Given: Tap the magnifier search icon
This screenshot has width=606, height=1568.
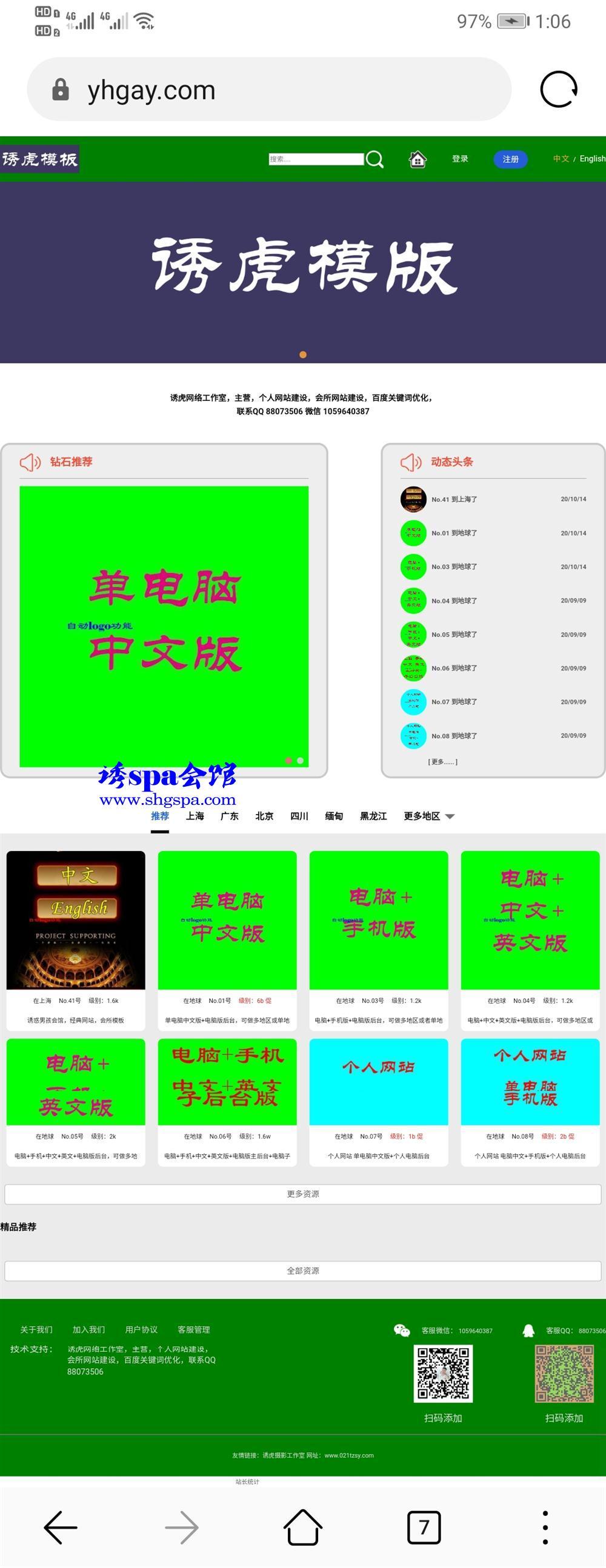Looking at the screenshot, I should pos(375,159).
